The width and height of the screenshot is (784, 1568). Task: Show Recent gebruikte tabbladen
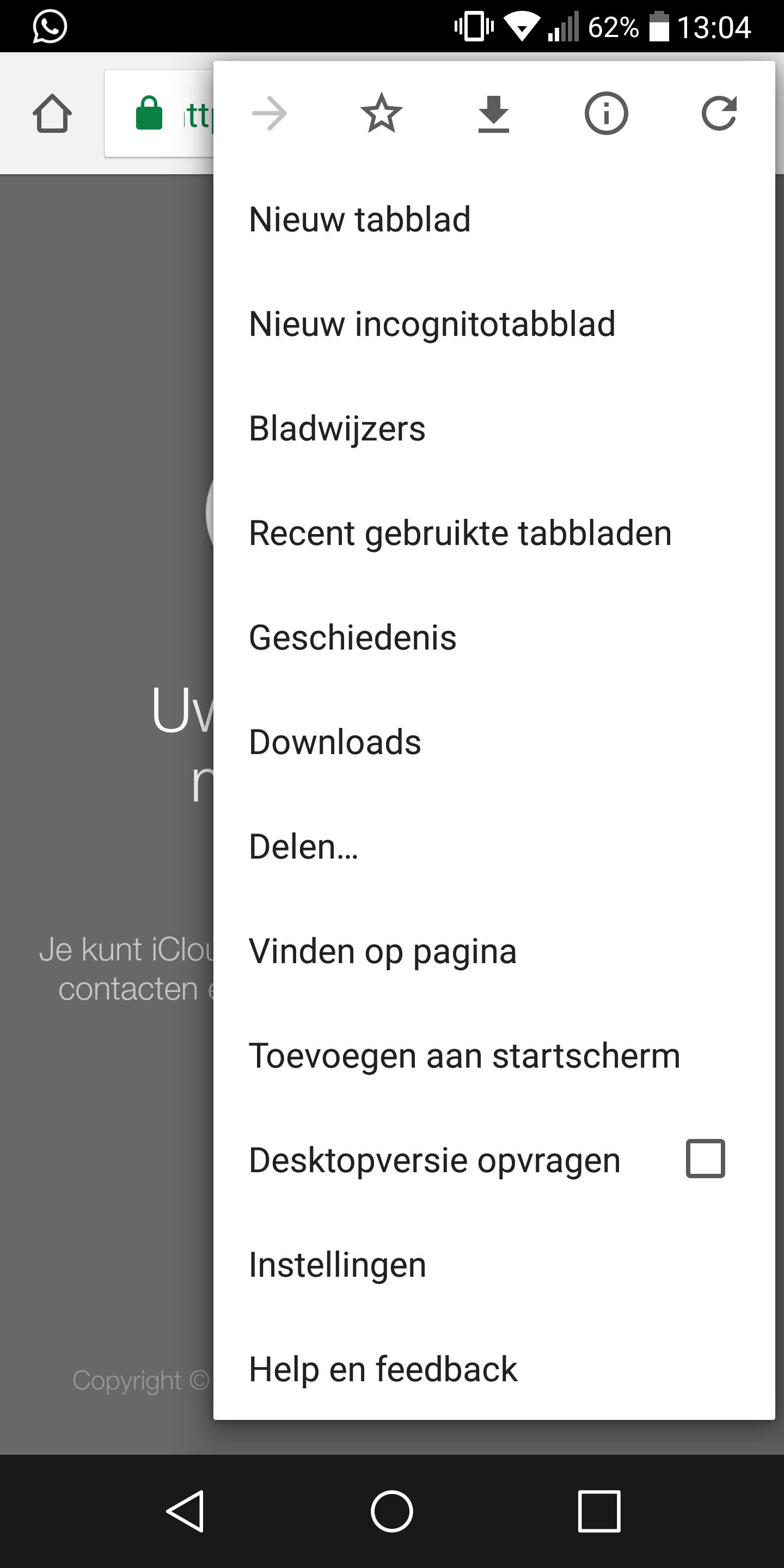[460, 533]
